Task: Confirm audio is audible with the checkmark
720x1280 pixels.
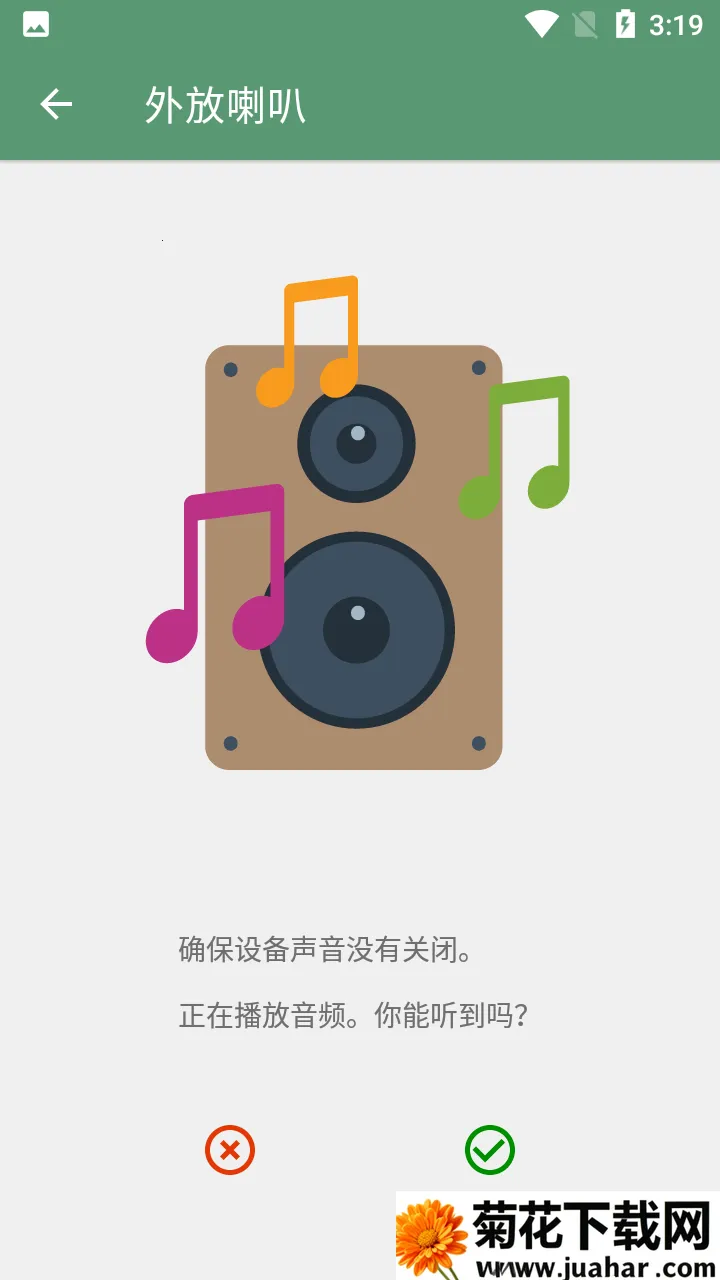Action: click(x=489, y=1148)
